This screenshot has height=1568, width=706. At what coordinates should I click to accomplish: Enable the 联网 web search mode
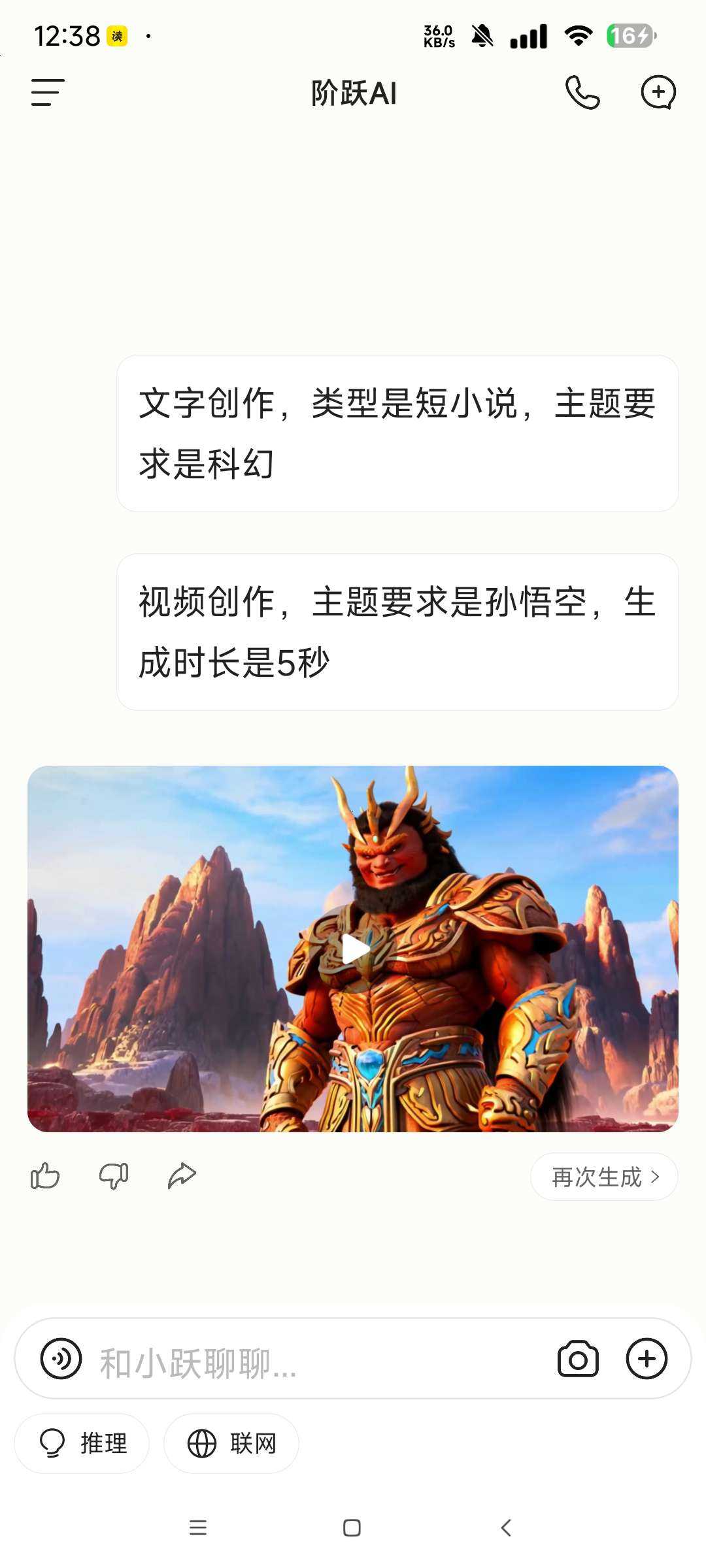[231, 1443]
